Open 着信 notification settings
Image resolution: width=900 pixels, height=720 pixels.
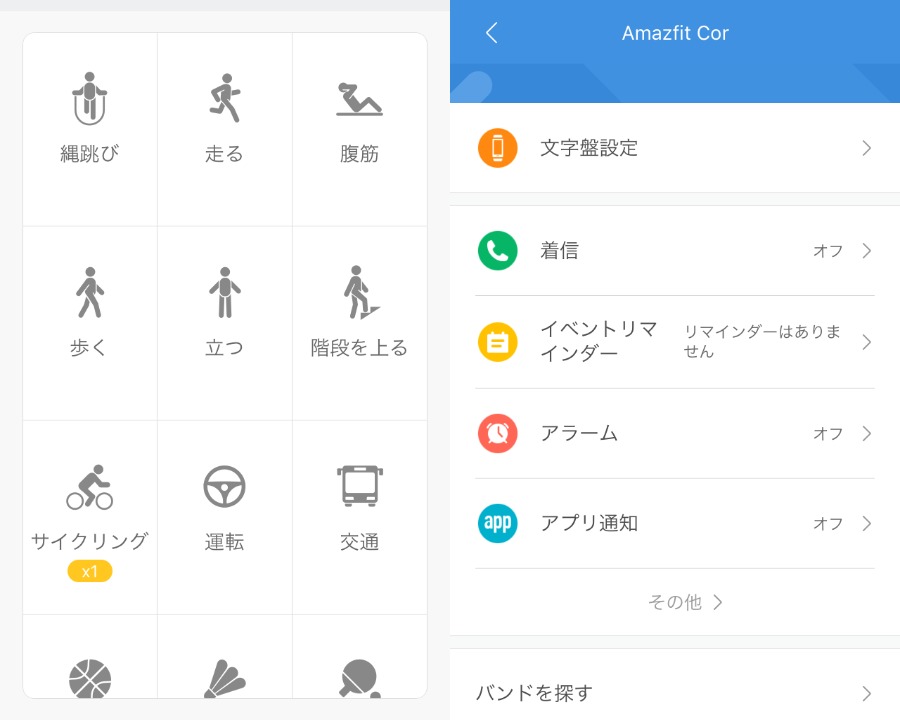pyautogui.click(x=675, y=251)
